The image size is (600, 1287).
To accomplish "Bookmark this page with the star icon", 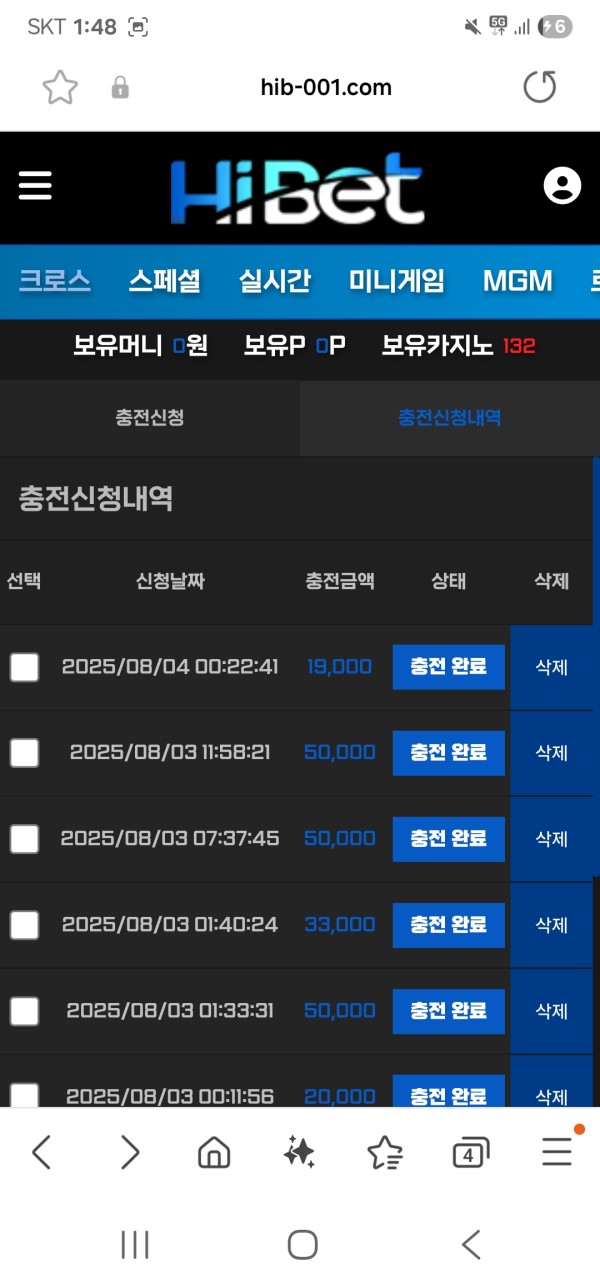I will (x=60, y=88).
